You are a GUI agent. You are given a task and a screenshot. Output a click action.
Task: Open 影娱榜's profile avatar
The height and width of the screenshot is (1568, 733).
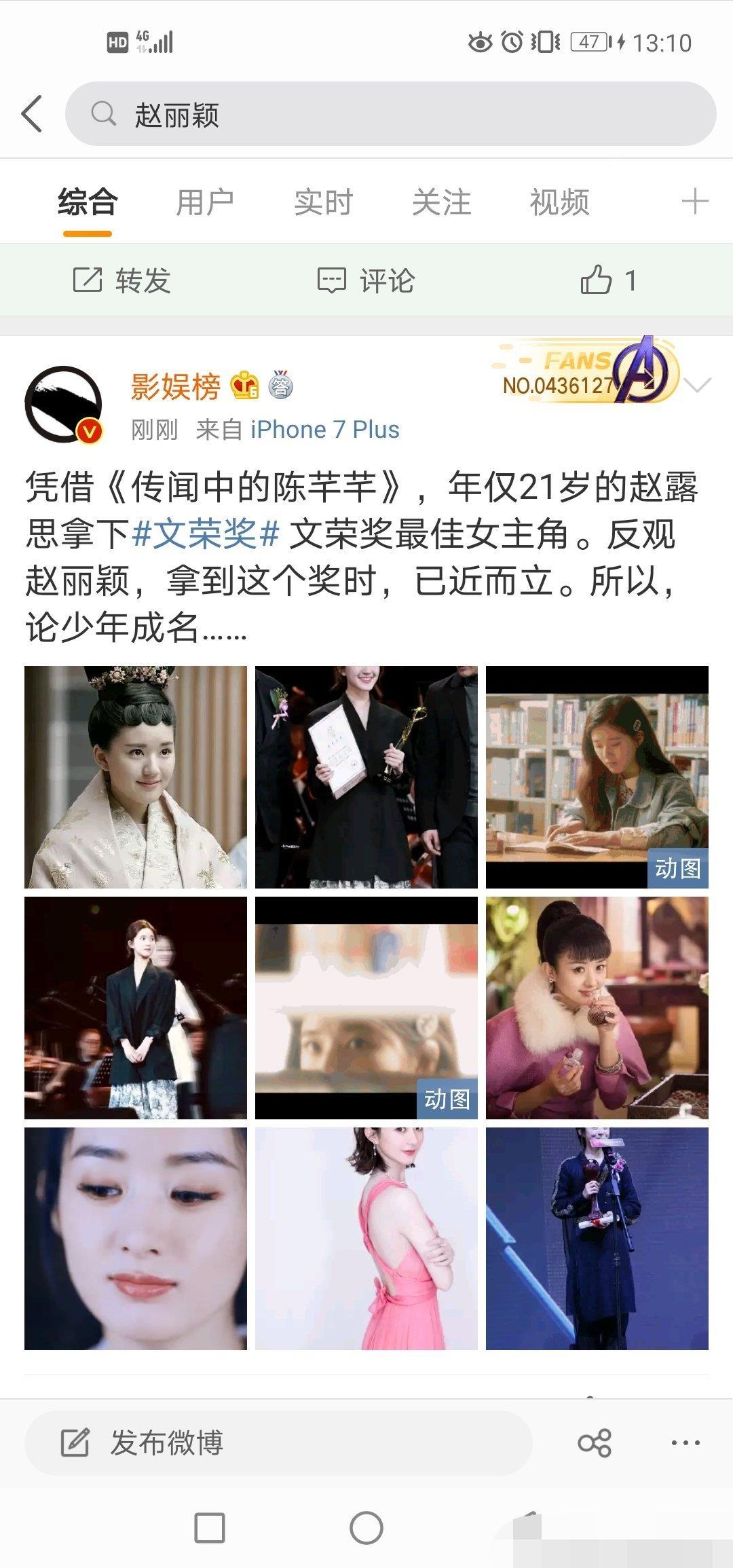(x=63, y=405)
